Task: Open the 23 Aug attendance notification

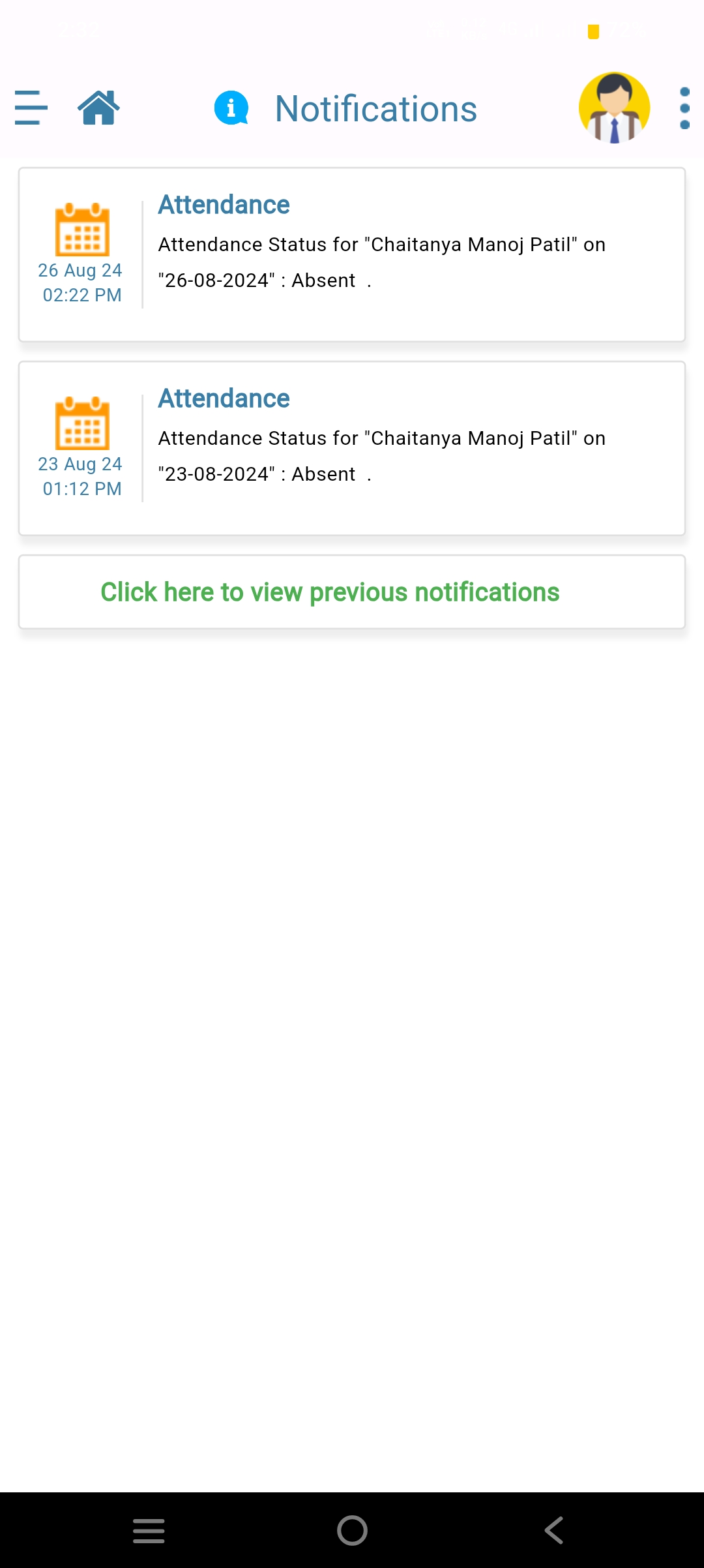Action: [x=352, y=448]
